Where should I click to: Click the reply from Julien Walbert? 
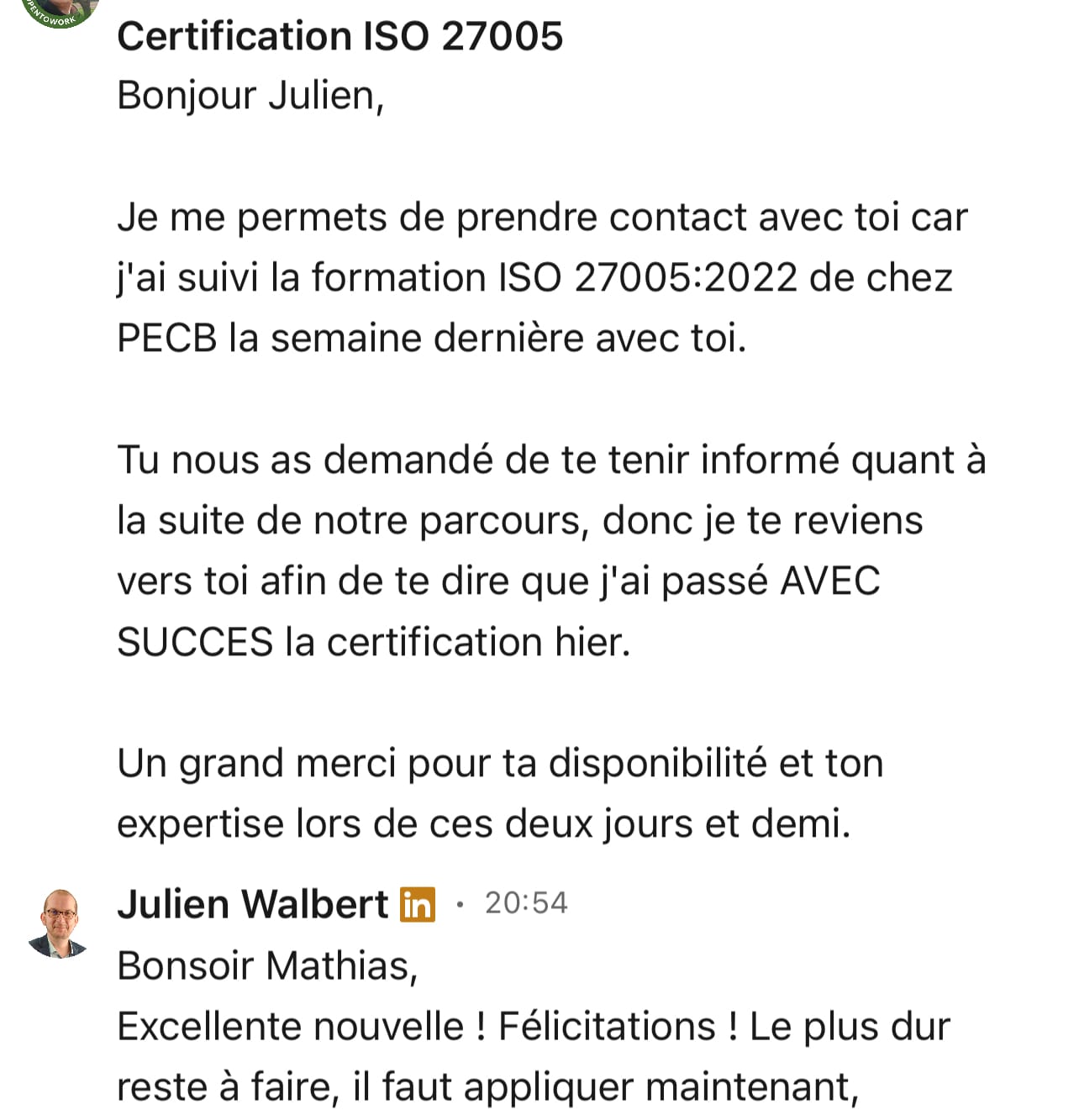pos(504,1025)
